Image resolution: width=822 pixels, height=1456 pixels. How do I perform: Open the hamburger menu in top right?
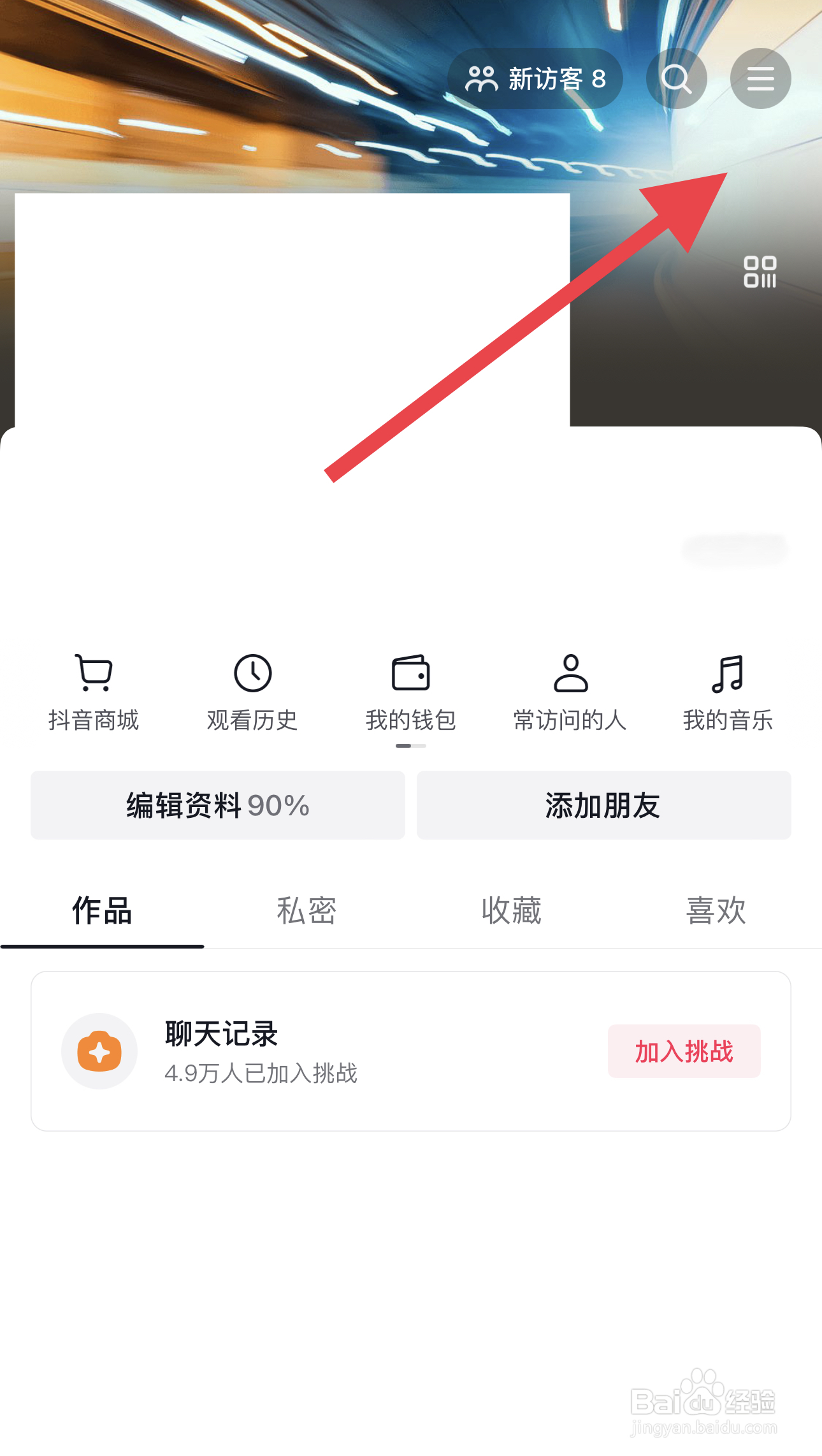(x=760, y=78)
